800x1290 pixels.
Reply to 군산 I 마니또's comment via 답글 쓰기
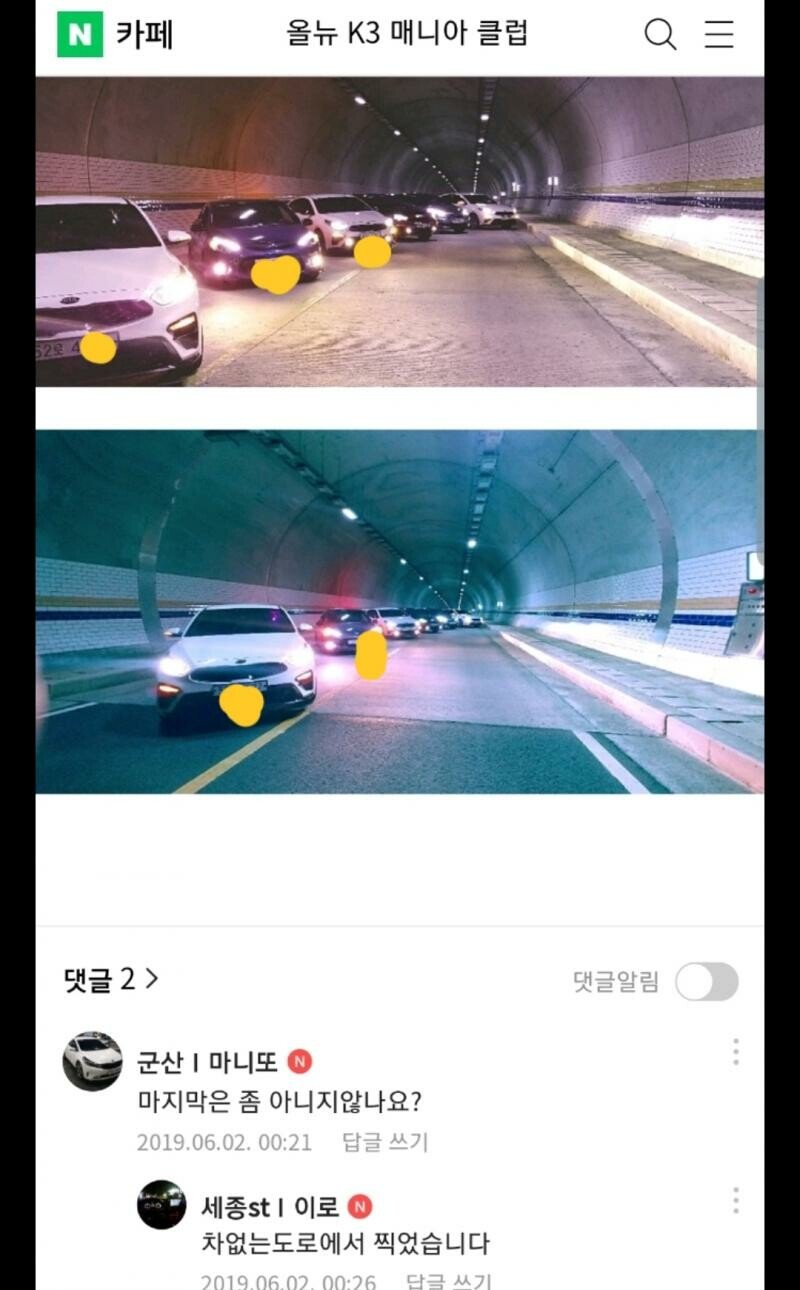(385, 1142)
